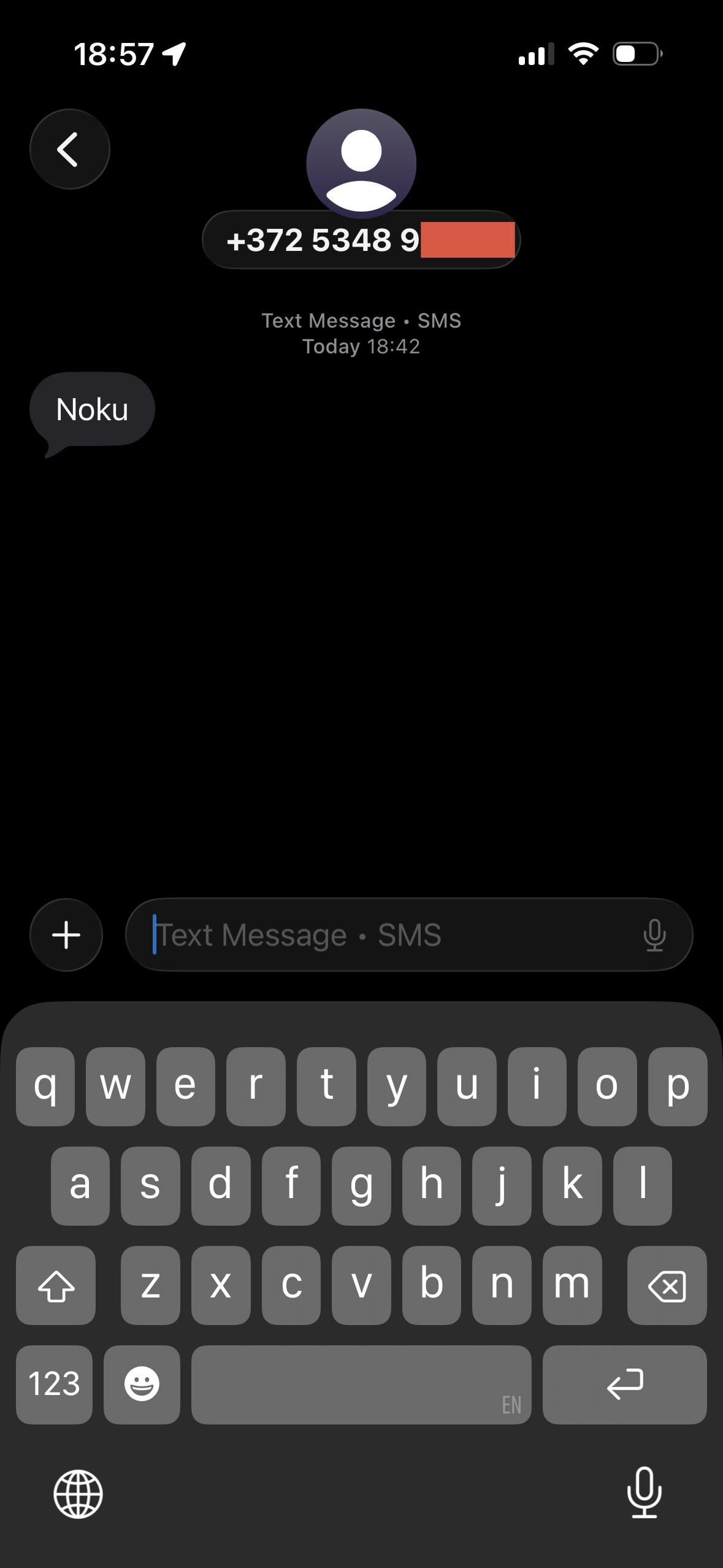Switch to the 123 numbers keyboard
This screenshot has height=1568, width=723.
coord(54,1385)
